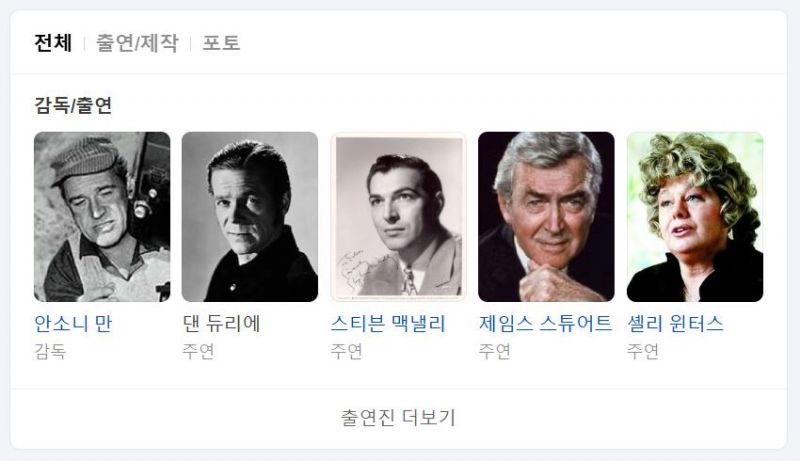Image resolution: width=800 pixels, height=461 pixels.
Task: Tap the 제임스 스튜어트 name link
Action: tap(545, 324)
